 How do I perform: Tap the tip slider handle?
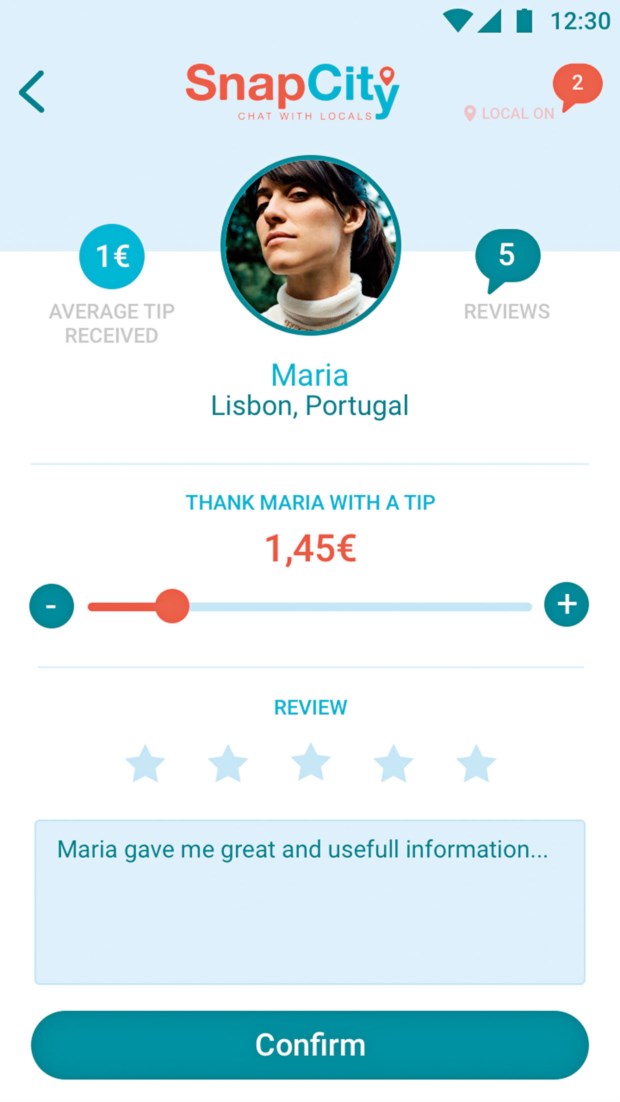pos(173,606)
